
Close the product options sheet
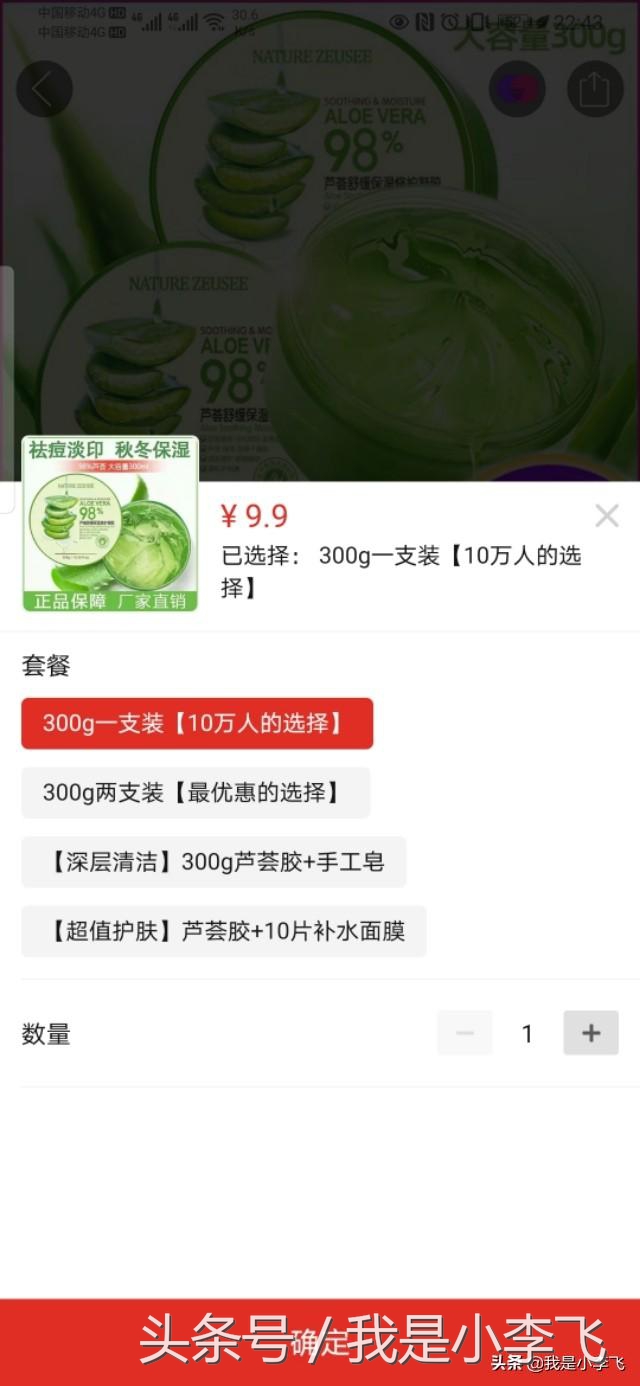coord(606,516)
